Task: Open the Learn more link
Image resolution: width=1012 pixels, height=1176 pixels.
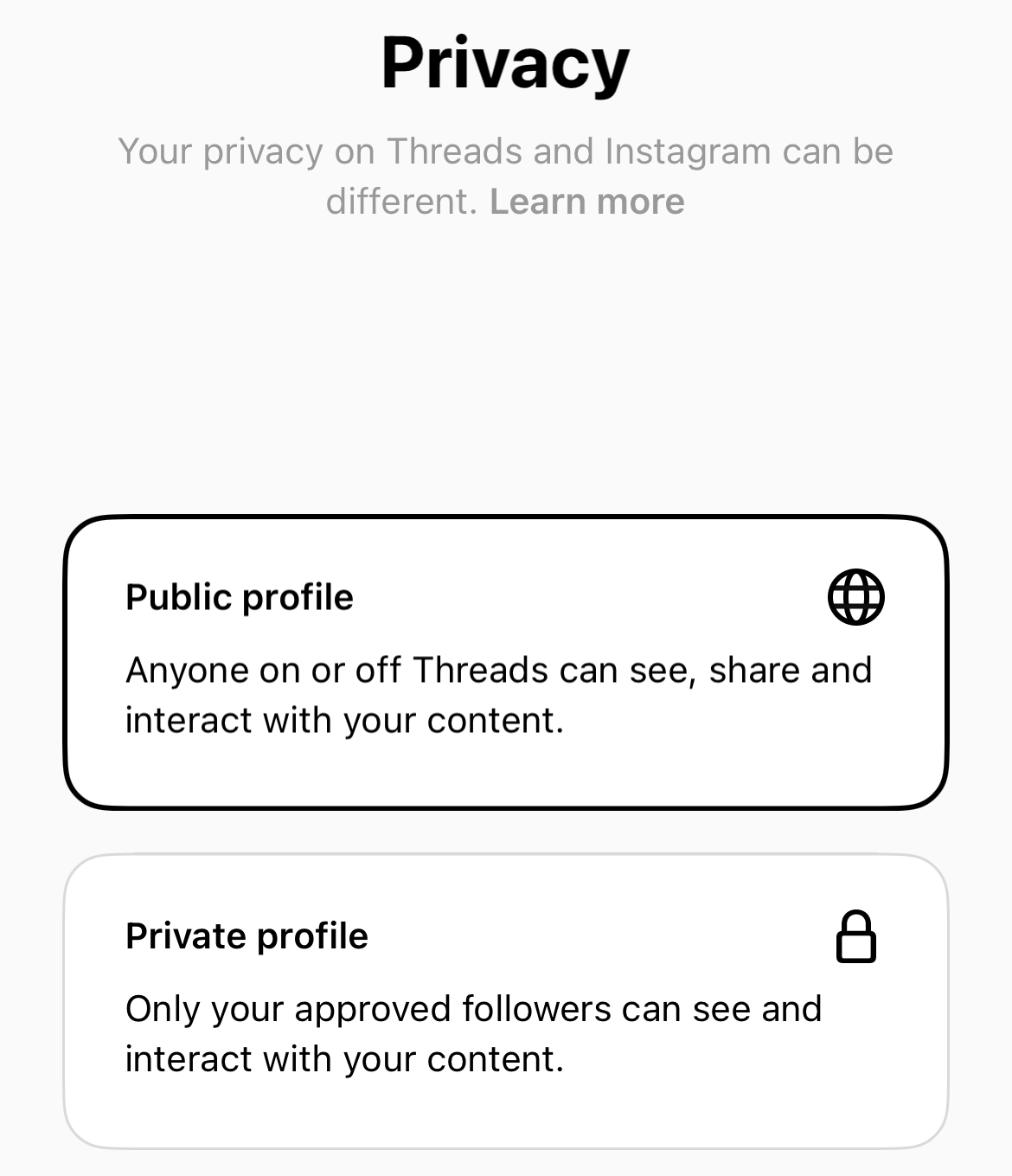Action: point(586,202)
